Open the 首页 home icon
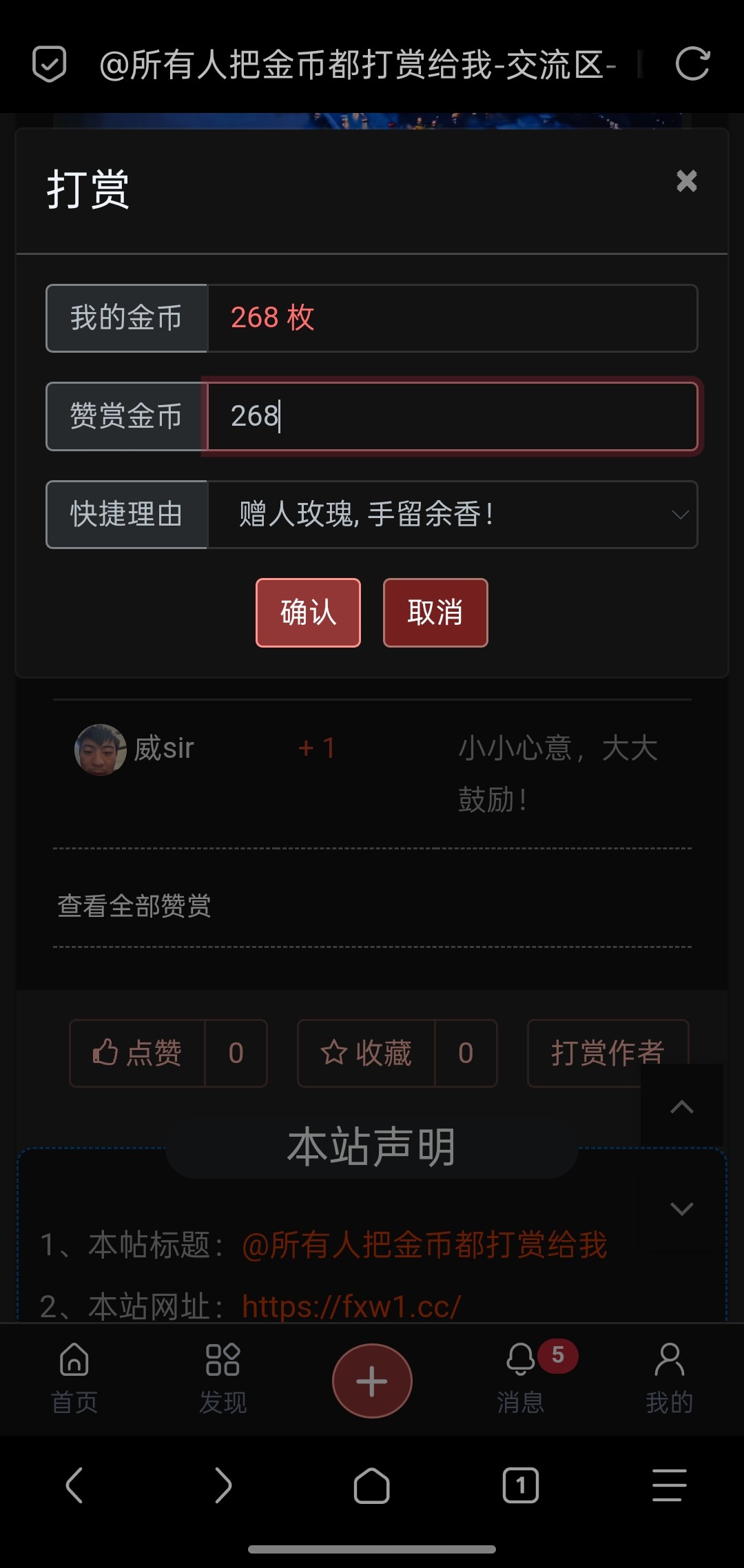 click(x=74, y=1378)
